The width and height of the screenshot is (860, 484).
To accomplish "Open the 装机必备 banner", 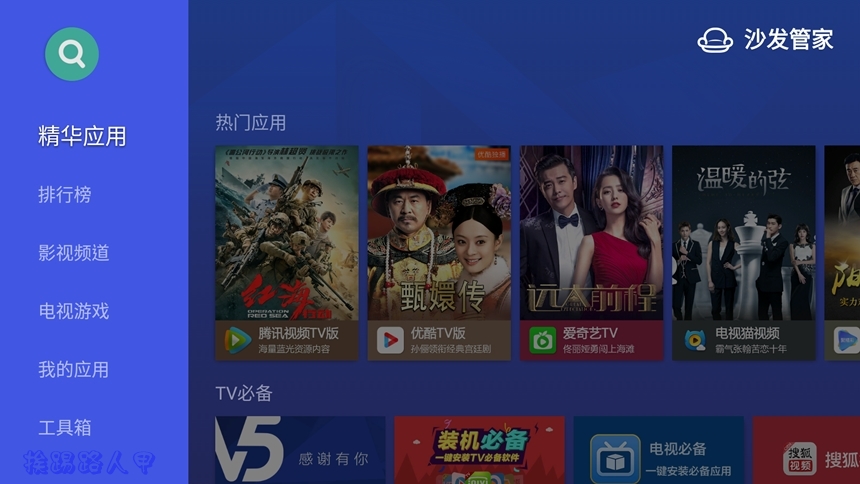I will pos(479,450).
